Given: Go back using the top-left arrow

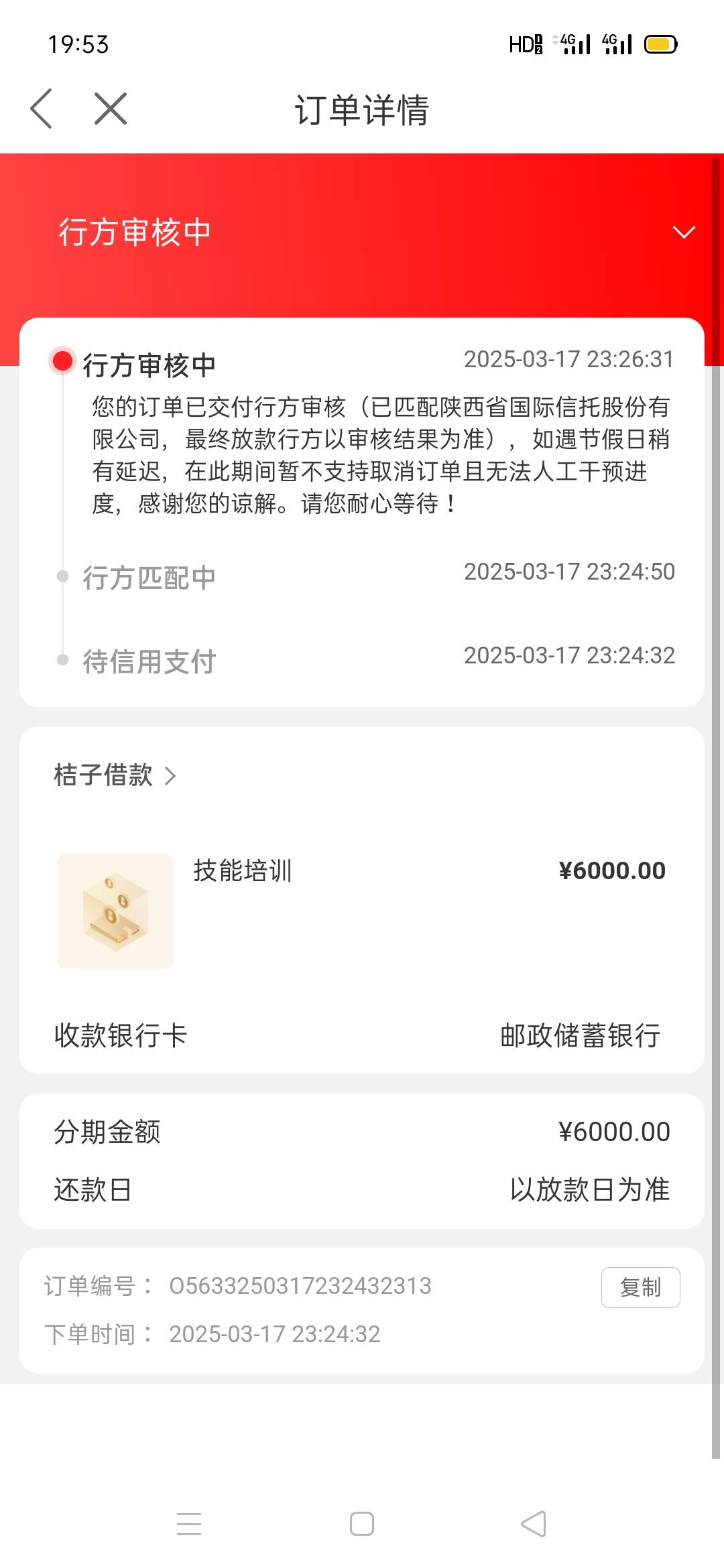Looking at the screenshot, I should pyautogui.click(x=42, y=109).
